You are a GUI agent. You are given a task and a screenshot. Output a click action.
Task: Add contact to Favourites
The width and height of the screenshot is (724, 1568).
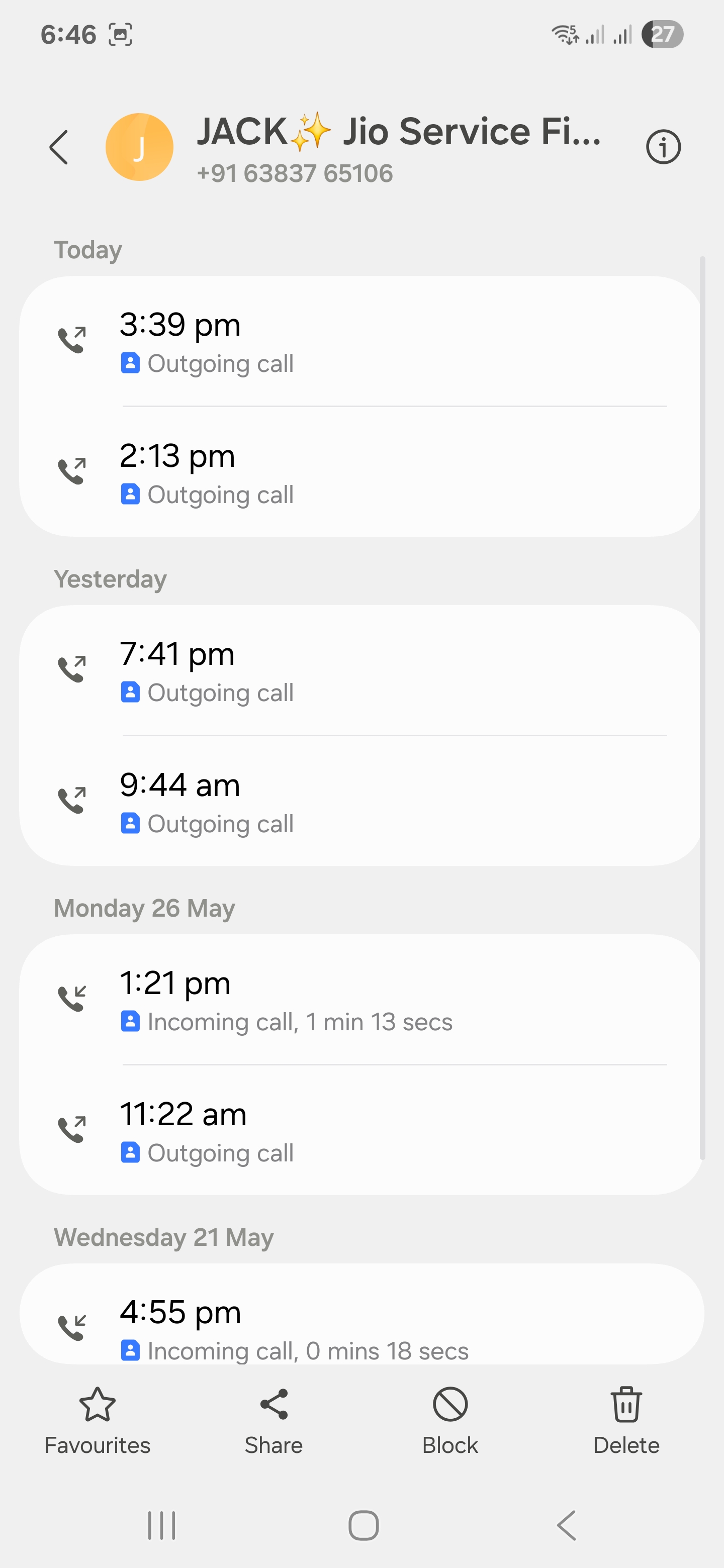[98, 1421]
